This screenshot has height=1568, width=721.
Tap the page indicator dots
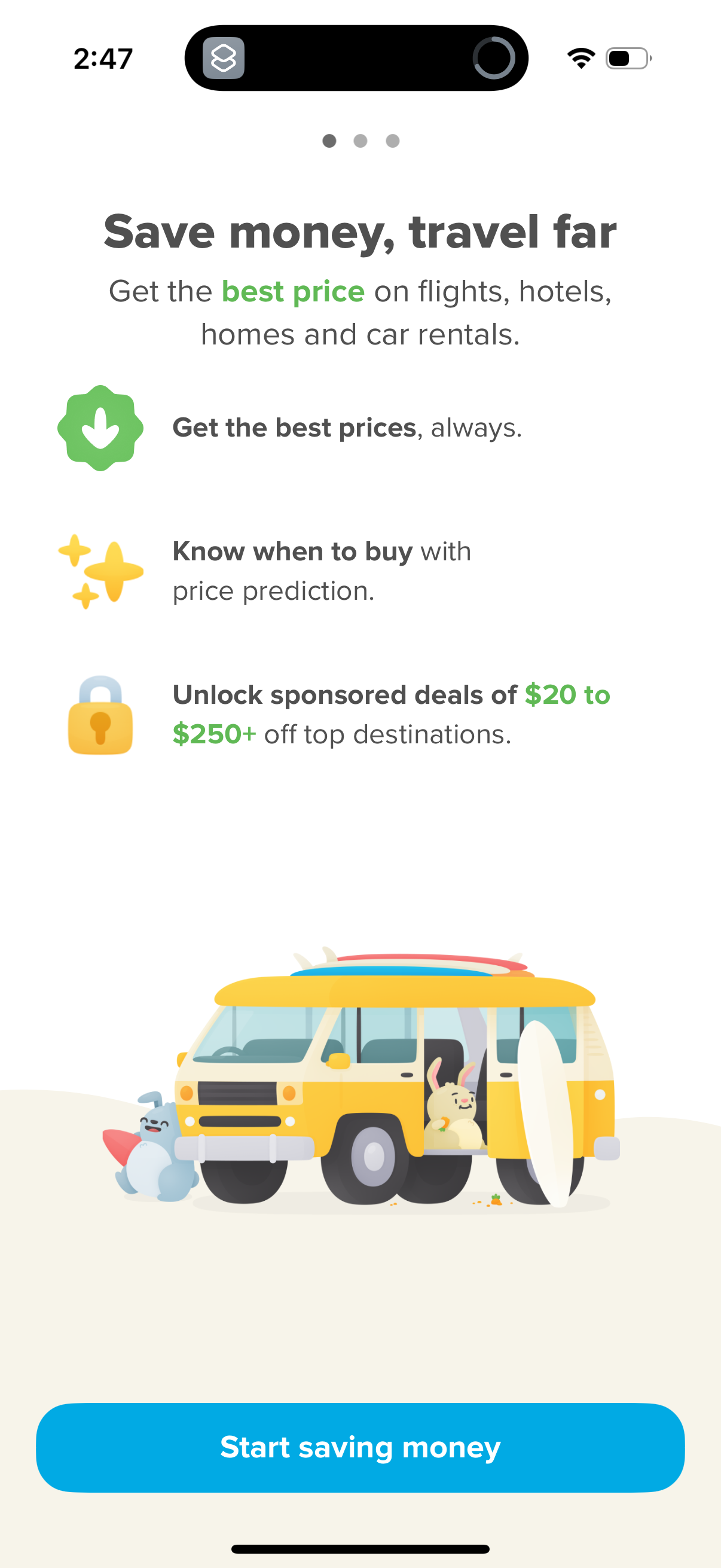[360, 141]
